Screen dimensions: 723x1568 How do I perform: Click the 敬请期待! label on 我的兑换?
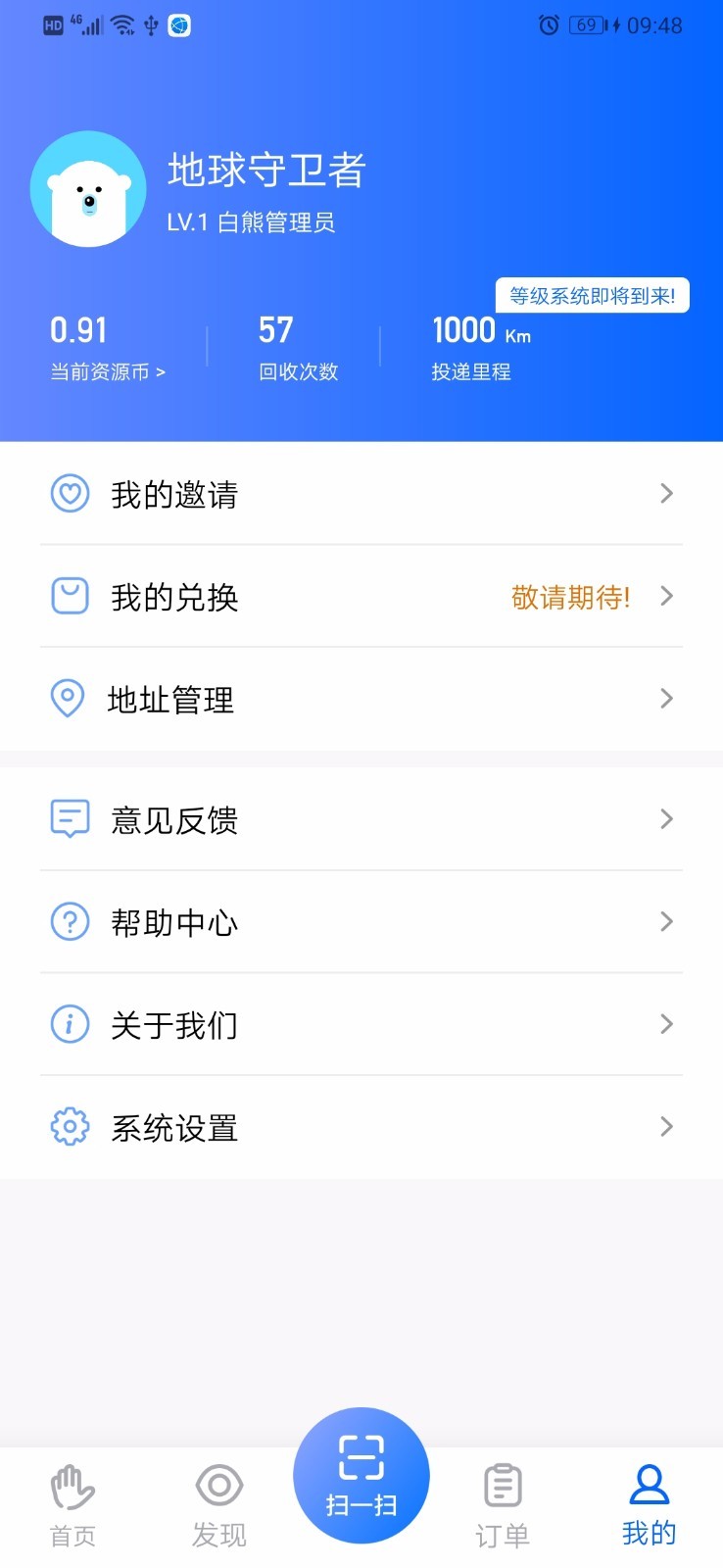tap(570, 596)
